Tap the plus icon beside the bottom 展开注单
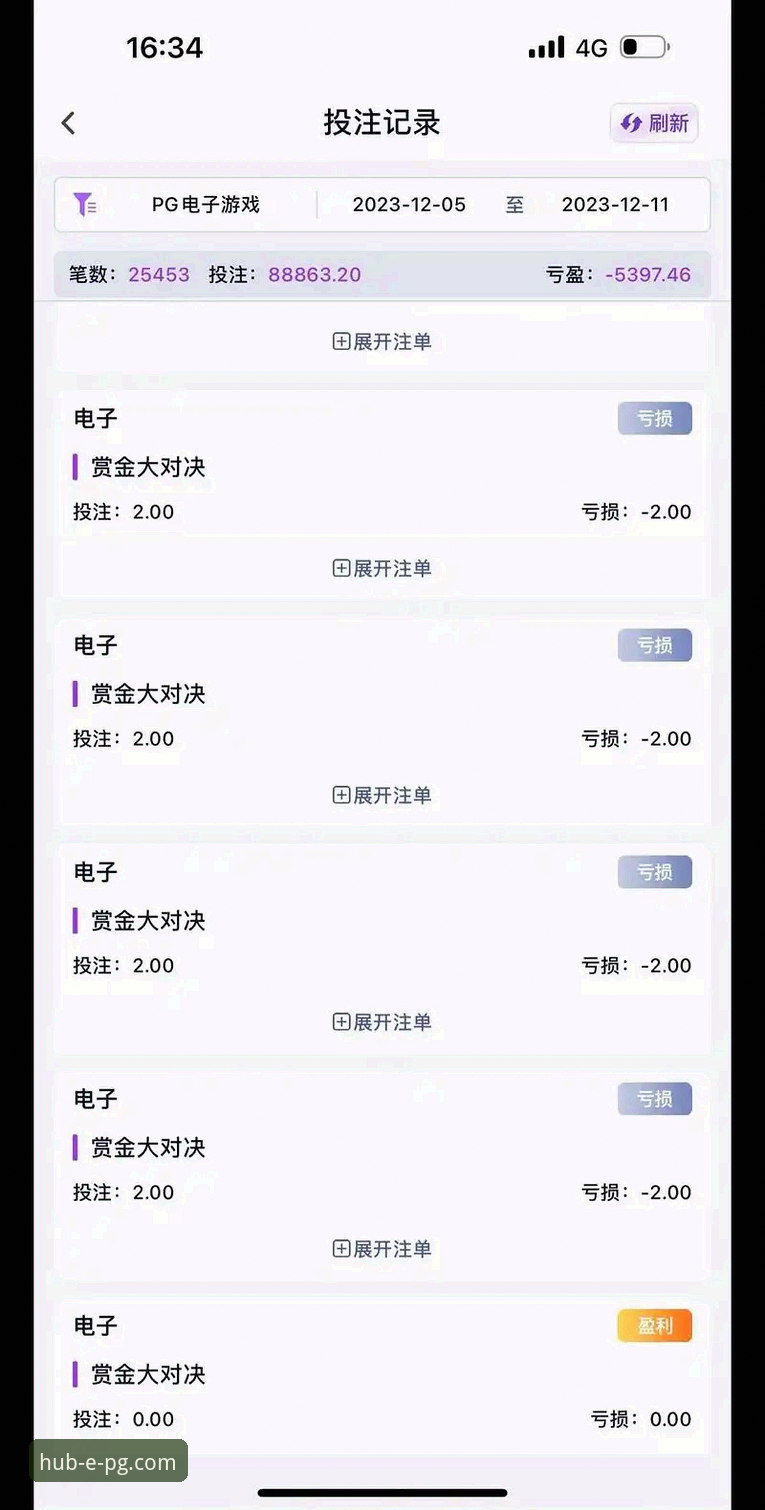The image size is (765, 1510). pos(340,1249)
